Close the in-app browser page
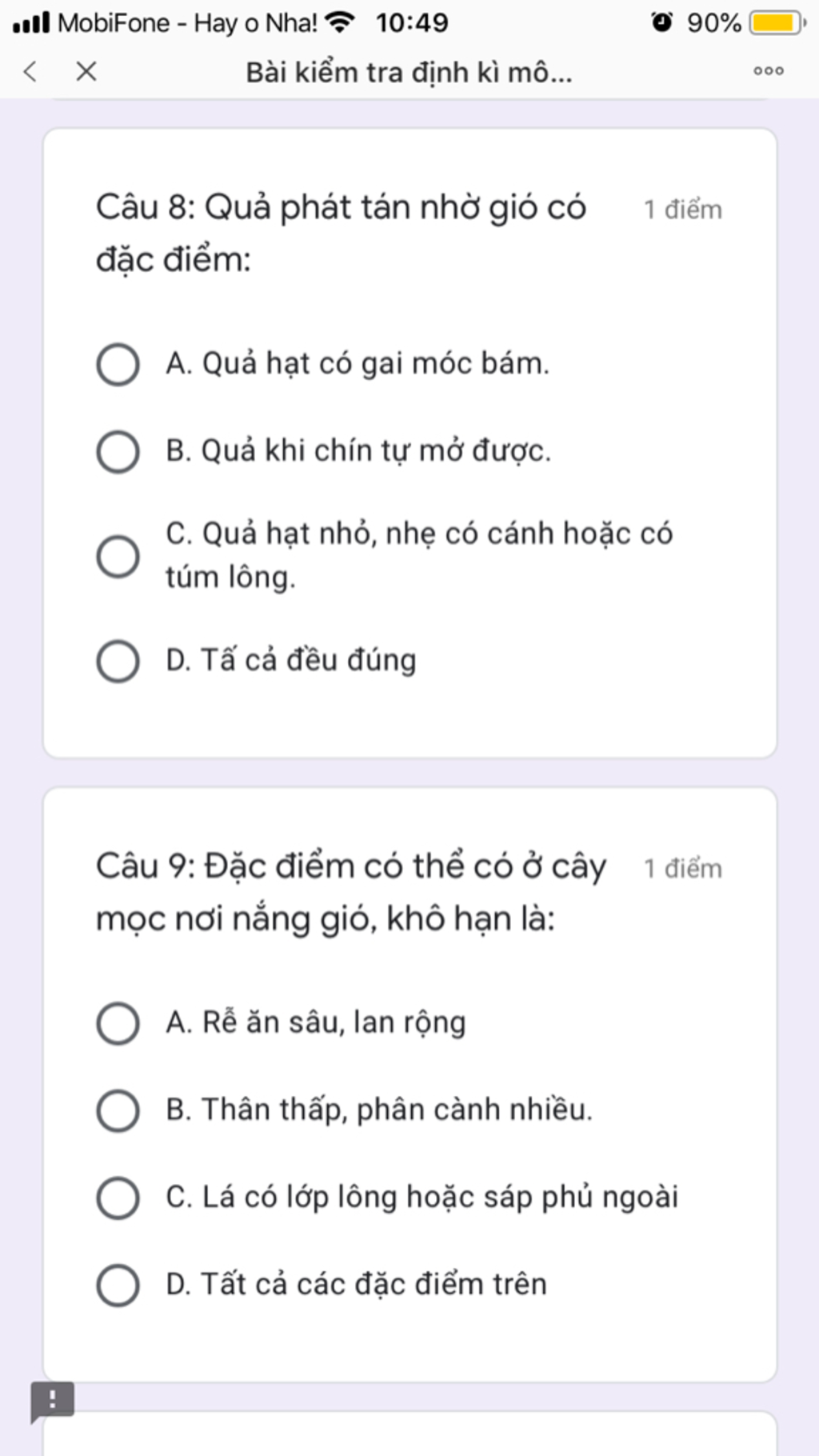819x1456 pixels. [x=86, y=72]
